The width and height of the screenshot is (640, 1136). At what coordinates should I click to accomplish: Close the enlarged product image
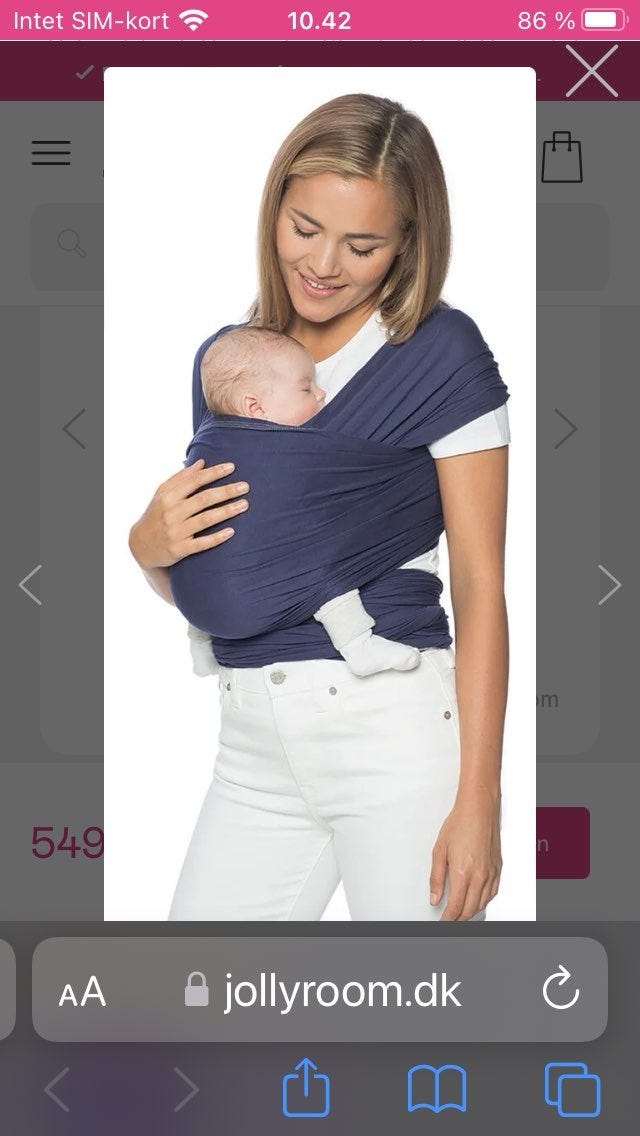tap(591, 71)
